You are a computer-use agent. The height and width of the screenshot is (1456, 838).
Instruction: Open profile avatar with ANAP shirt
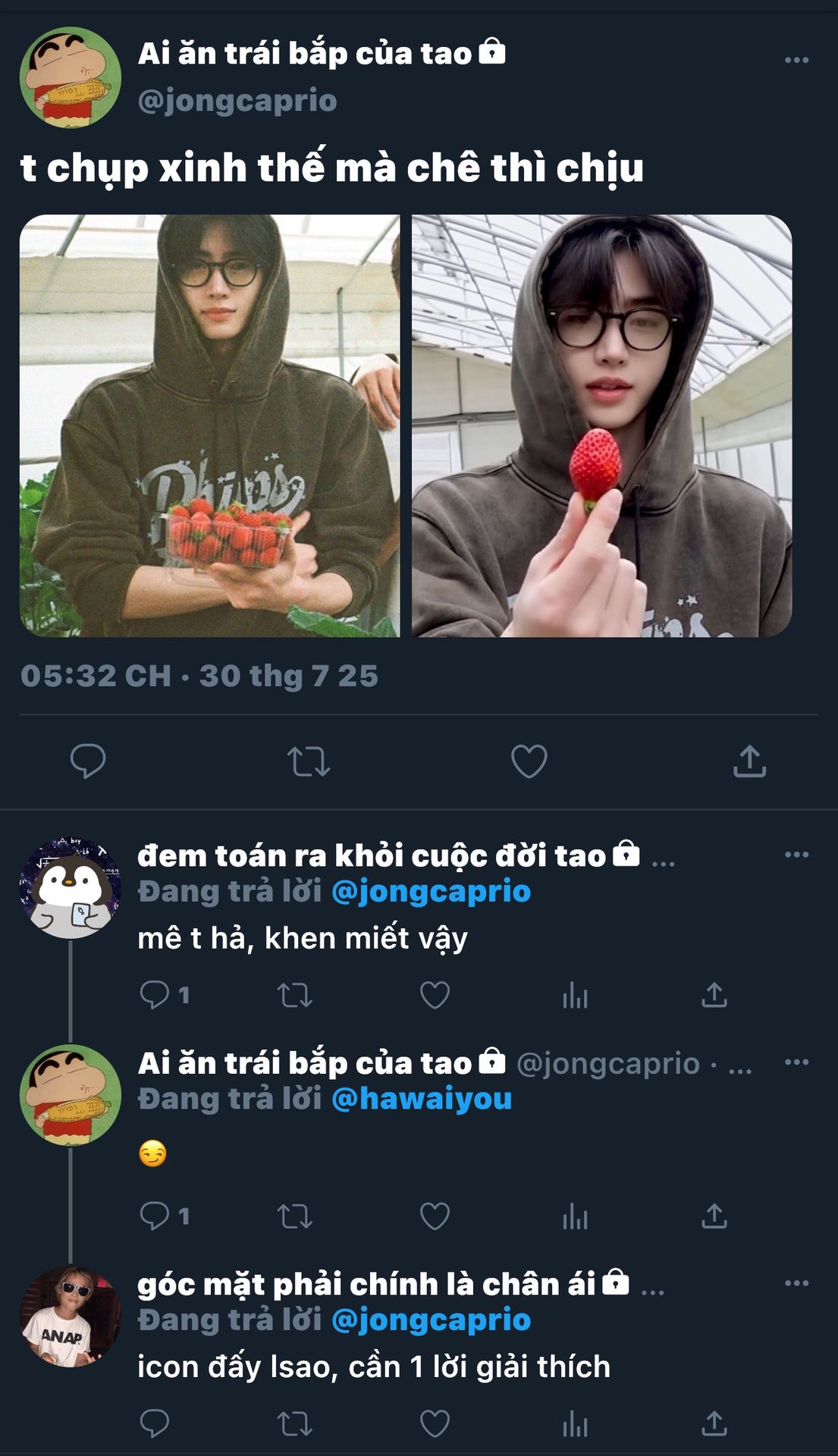[x=70, y=1316]
